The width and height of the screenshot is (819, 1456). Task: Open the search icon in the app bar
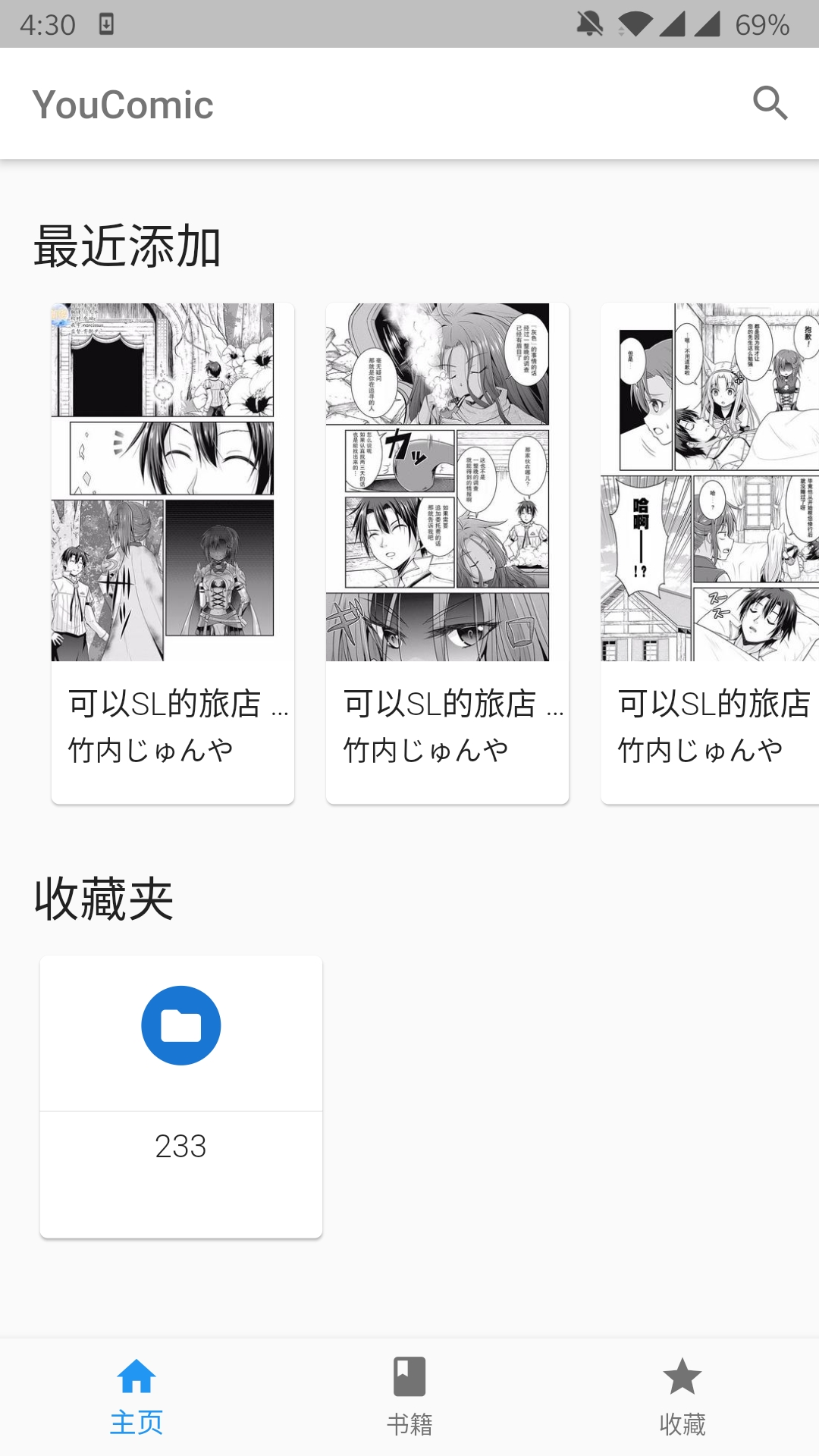(x=770, y=103)
